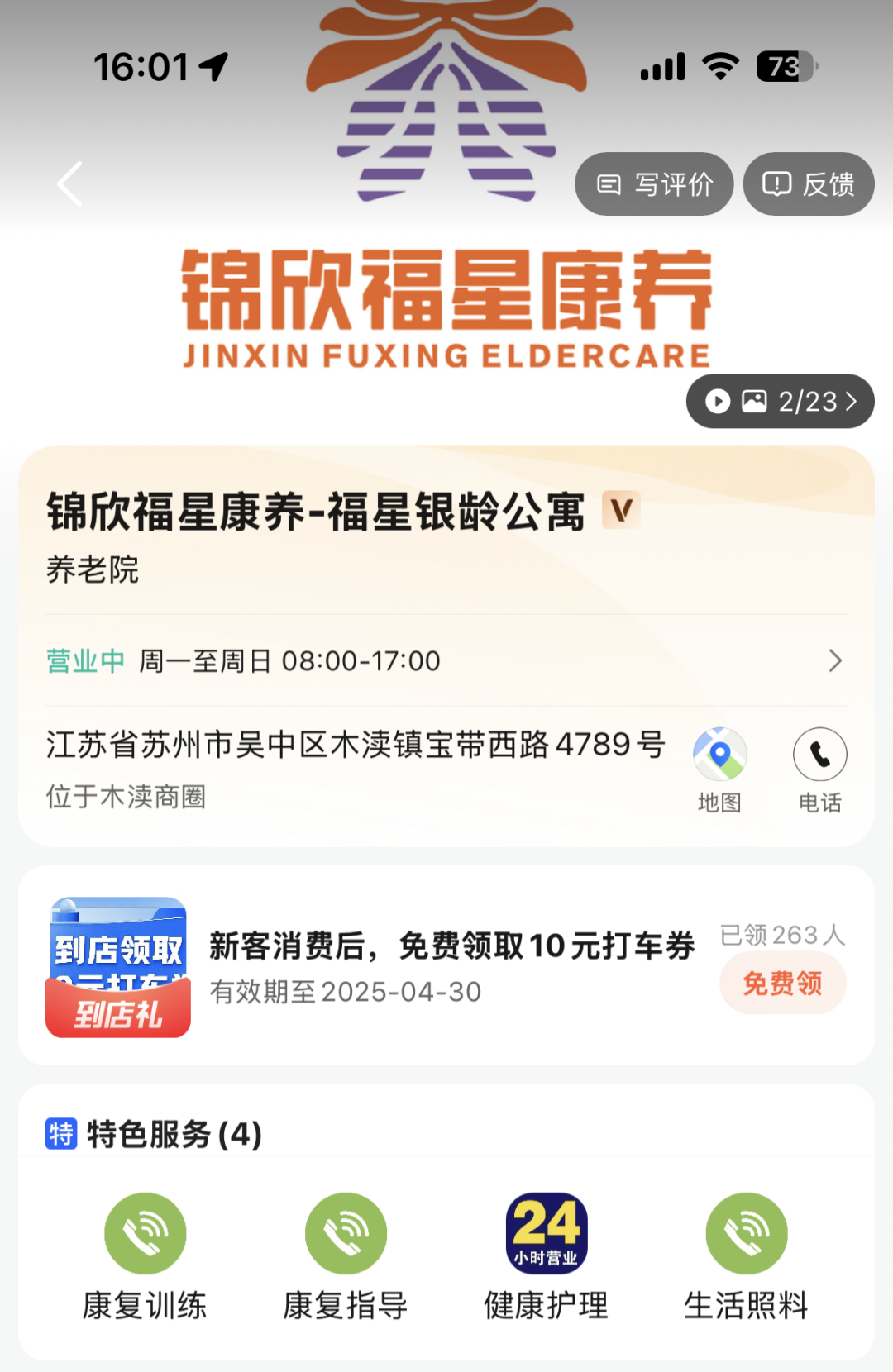The height and width of the screenshot is (1372, 893).
Task: Claim coupon with 免费领 button
Action: tap(782, 984)
